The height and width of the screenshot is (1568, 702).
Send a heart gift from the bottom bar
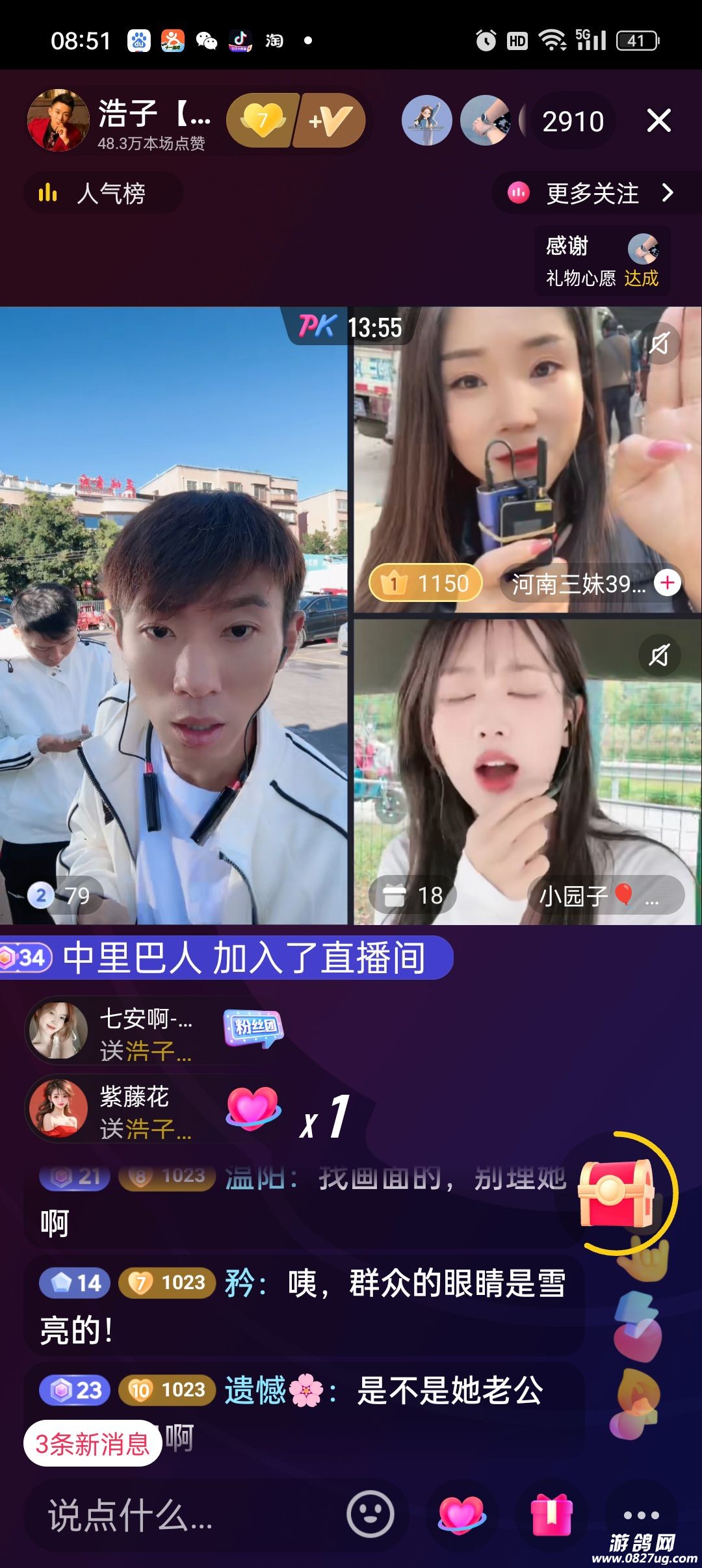pyautogui.click(x=461, y=1514)
